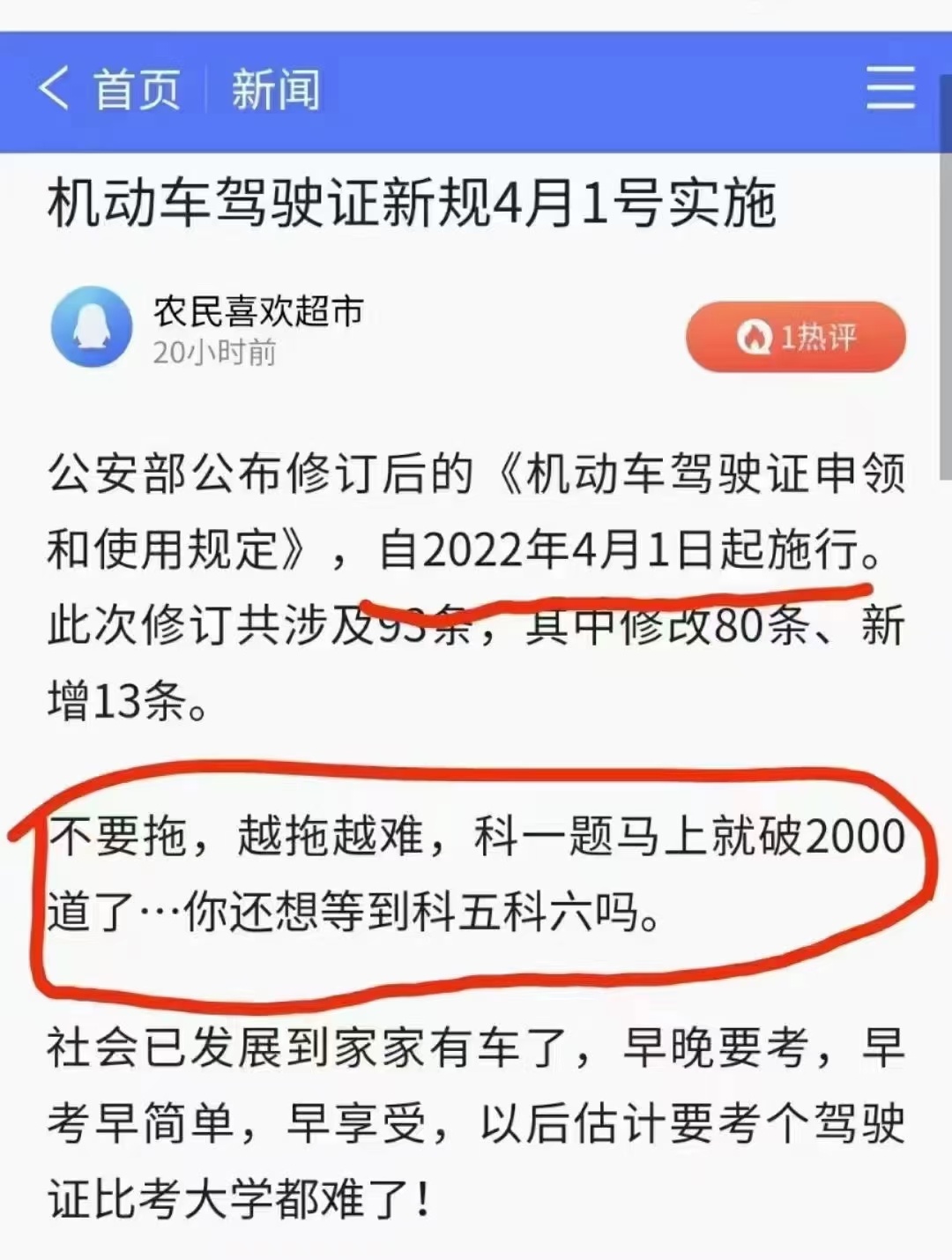Viewport: 952px width, 1260px height.
Task: Go back using the arrow icon
Action: coord(53,89)
